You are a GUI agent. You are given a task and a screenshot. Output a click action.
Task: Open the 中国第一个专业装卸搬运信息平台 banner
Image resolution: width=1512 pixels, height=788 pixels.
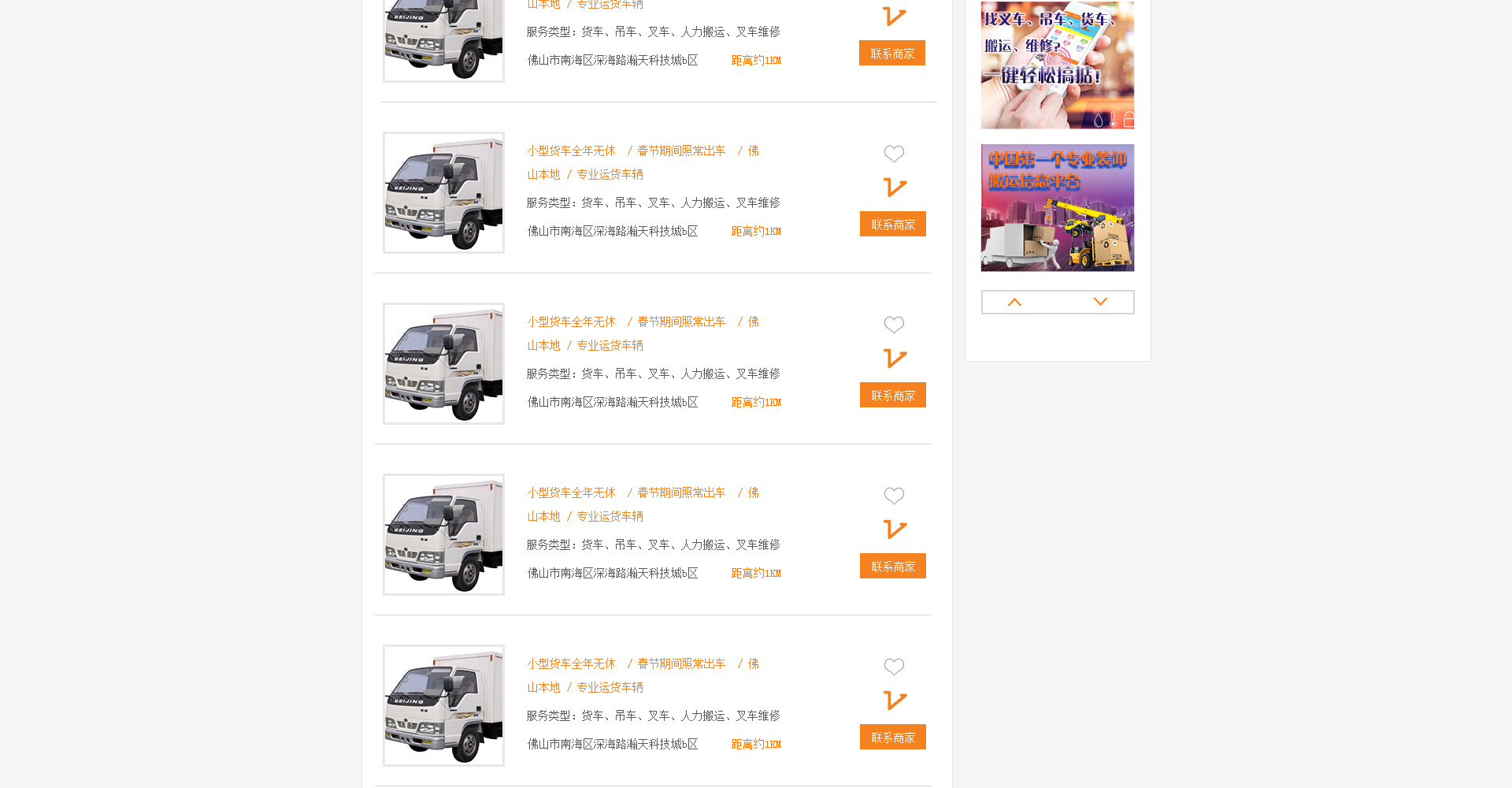pyautogui.click(x=1057, y=208)
